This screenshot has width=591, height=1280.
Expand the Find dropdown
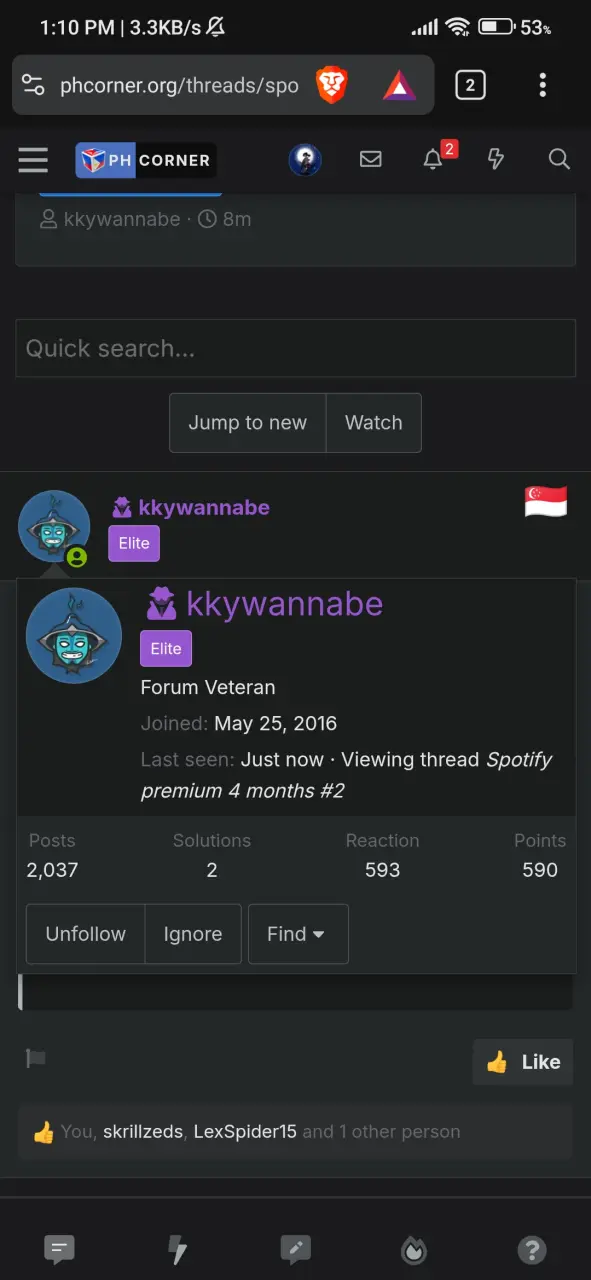(298, 934)
